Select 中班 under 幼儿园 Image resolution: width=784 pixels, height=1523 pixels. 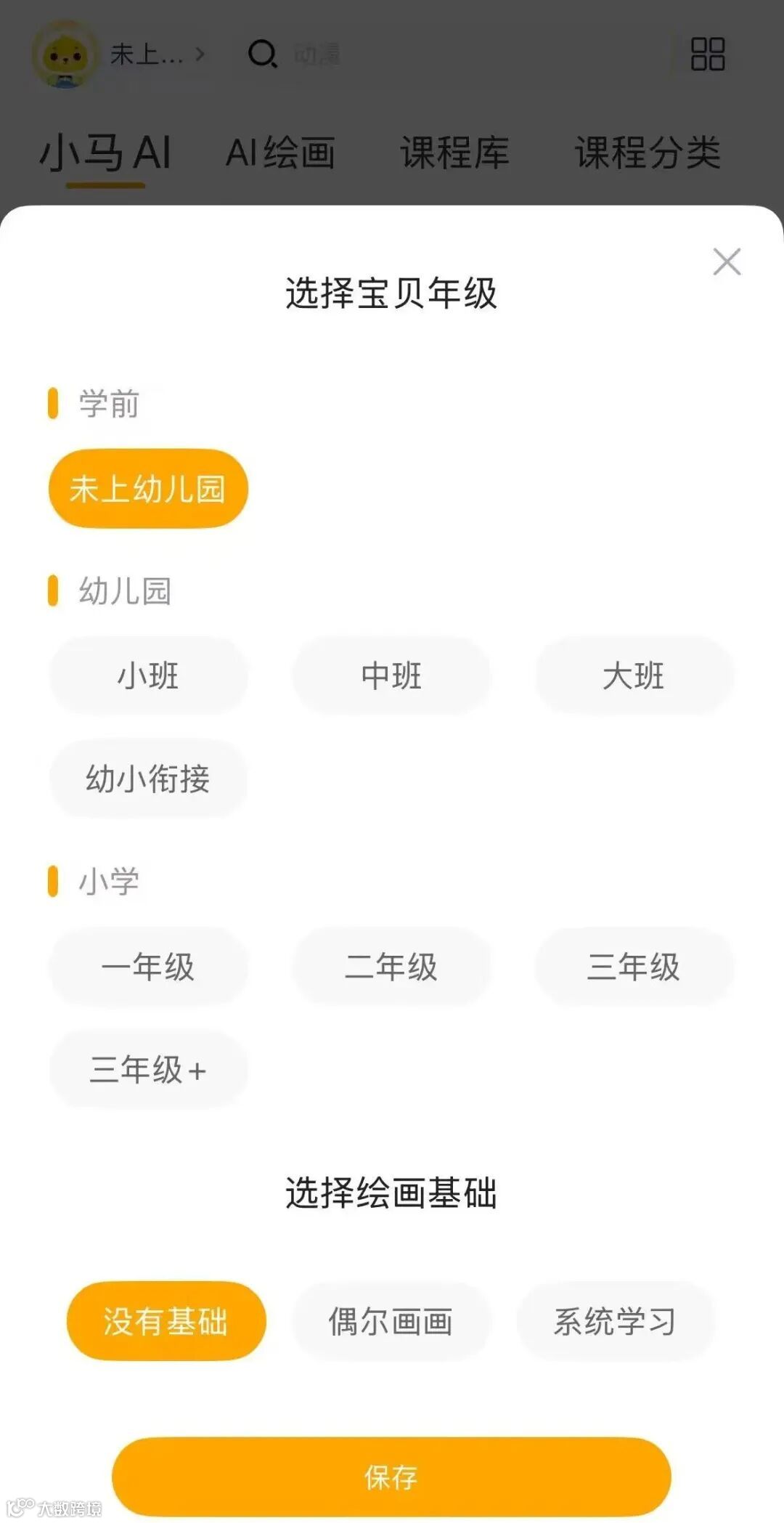pyautogui.click(x=391, y=675)
